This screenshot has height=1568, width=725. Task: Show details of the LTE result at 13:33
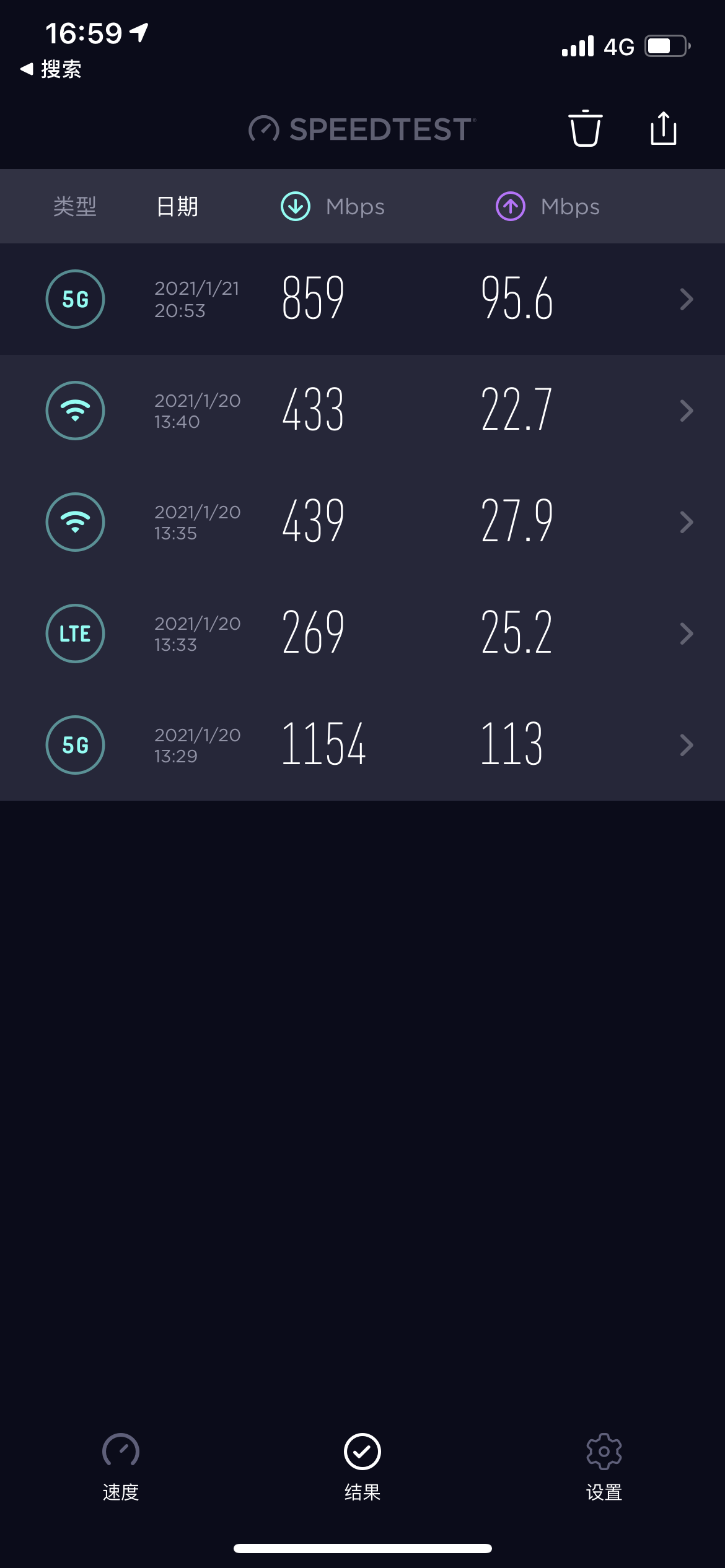(362, 634)
